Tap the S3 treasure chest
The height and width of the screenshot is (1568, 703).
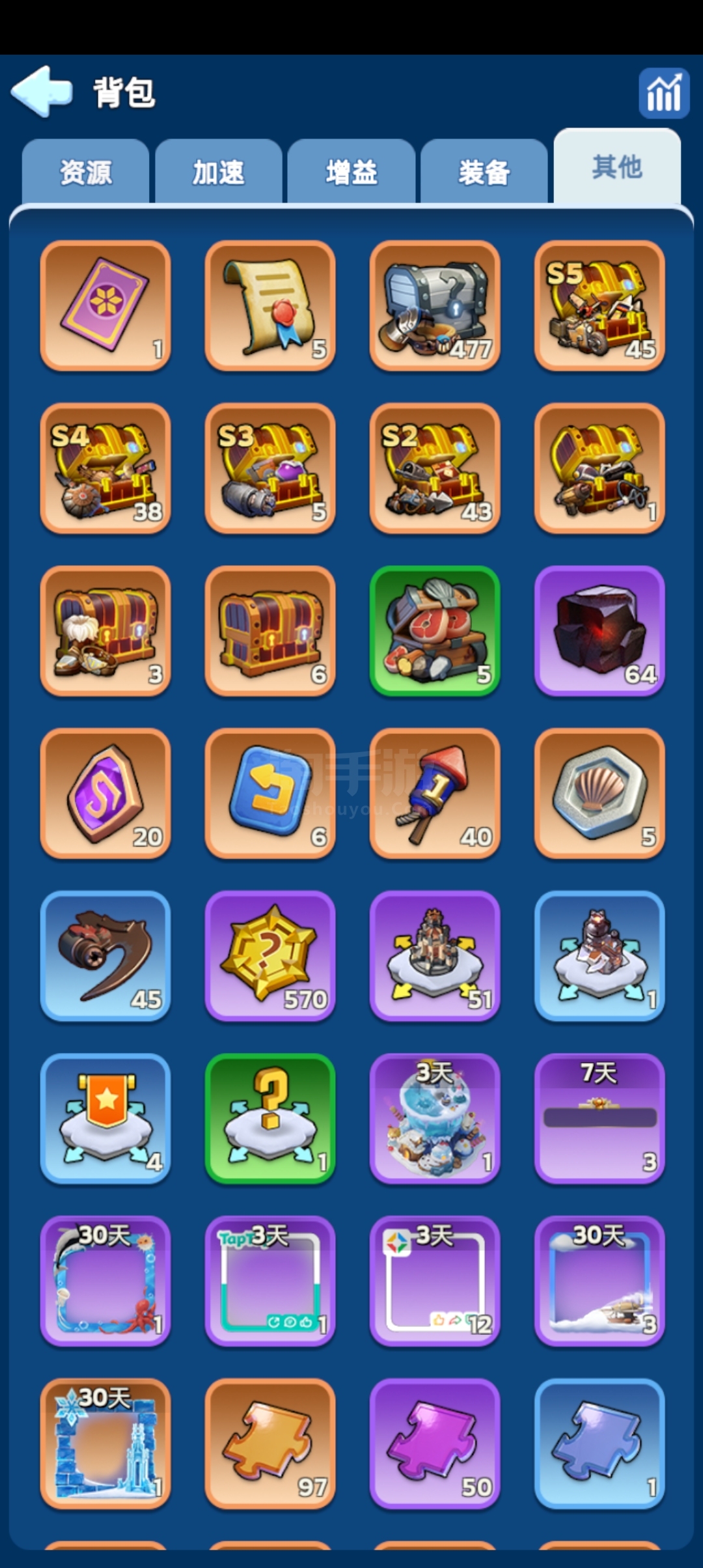tap(270, 468)
